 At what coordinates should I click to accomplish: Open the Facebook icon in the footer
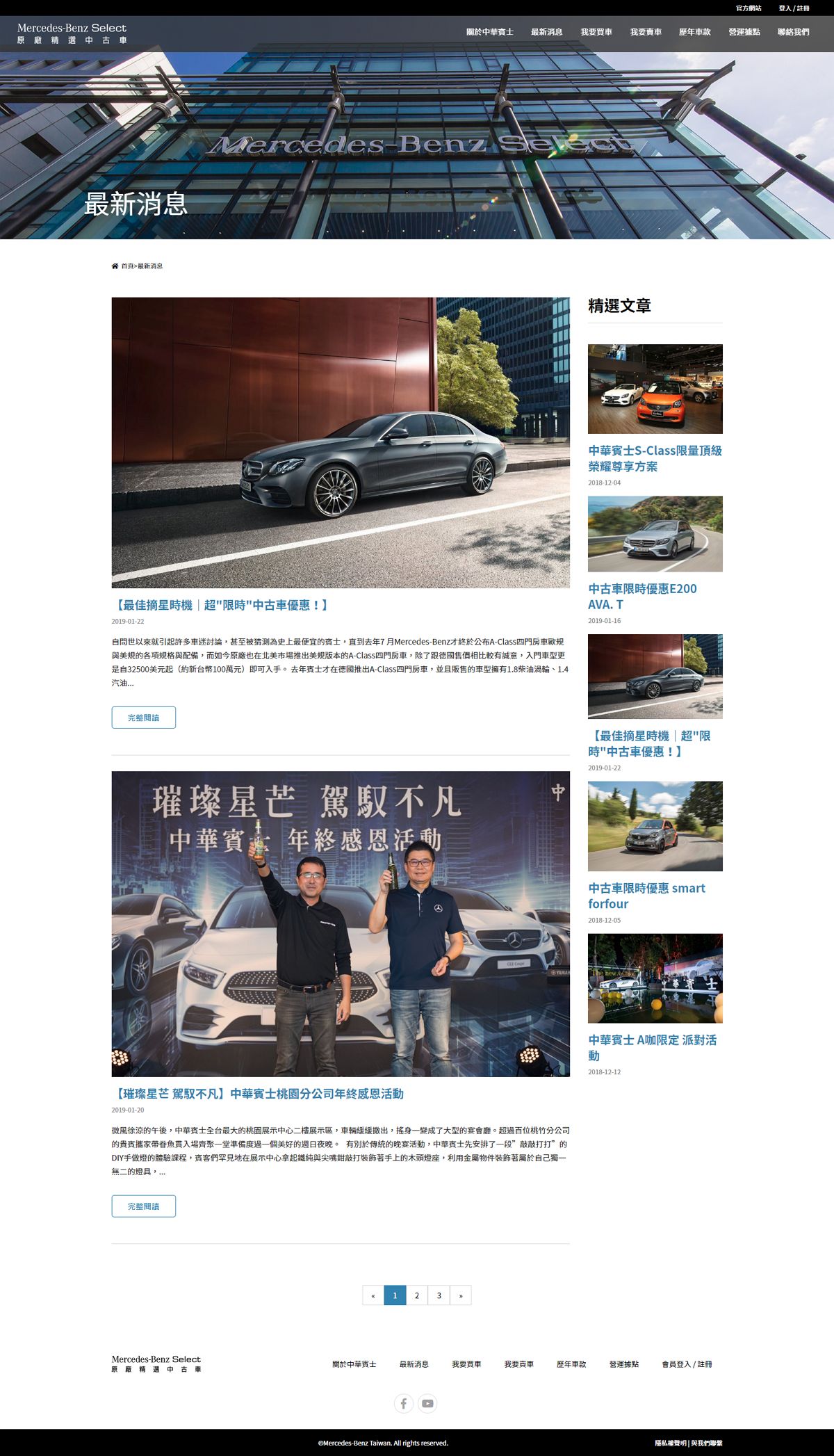point(404,1403)
